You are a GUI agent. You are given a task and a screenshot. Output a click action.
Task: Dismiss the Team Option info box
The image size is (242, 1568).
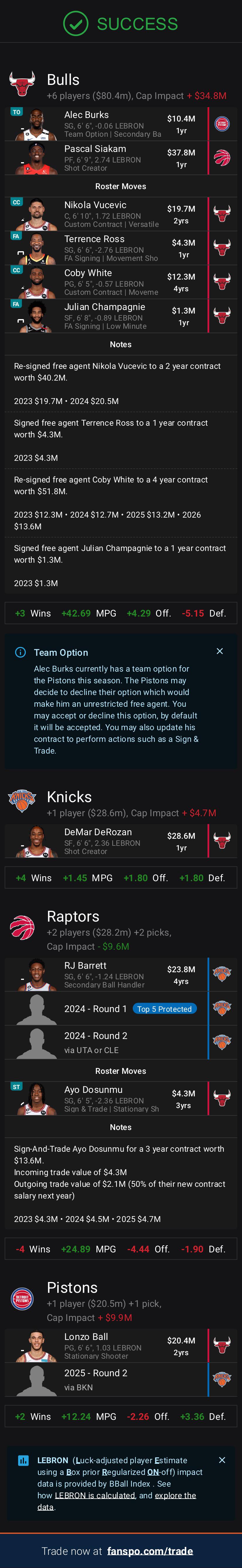219,651
